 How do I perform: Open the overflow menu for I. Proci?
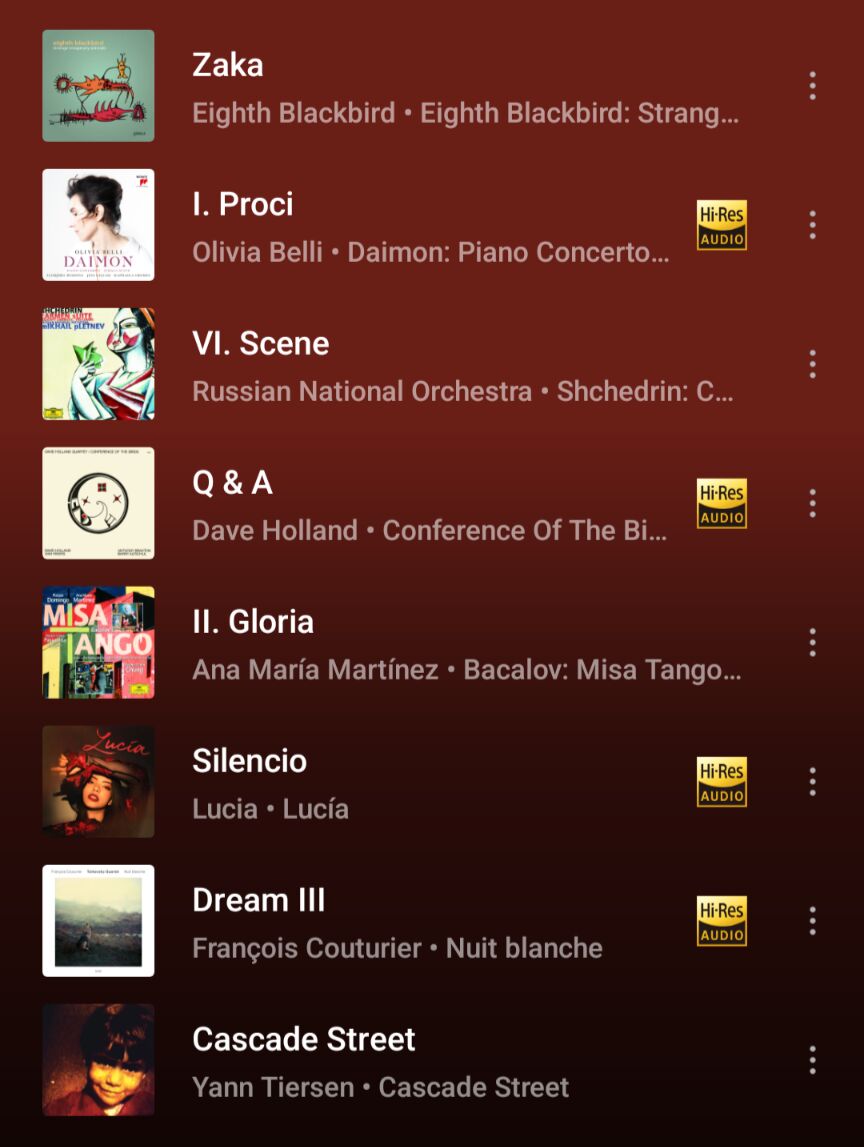[x=812, y=225]
